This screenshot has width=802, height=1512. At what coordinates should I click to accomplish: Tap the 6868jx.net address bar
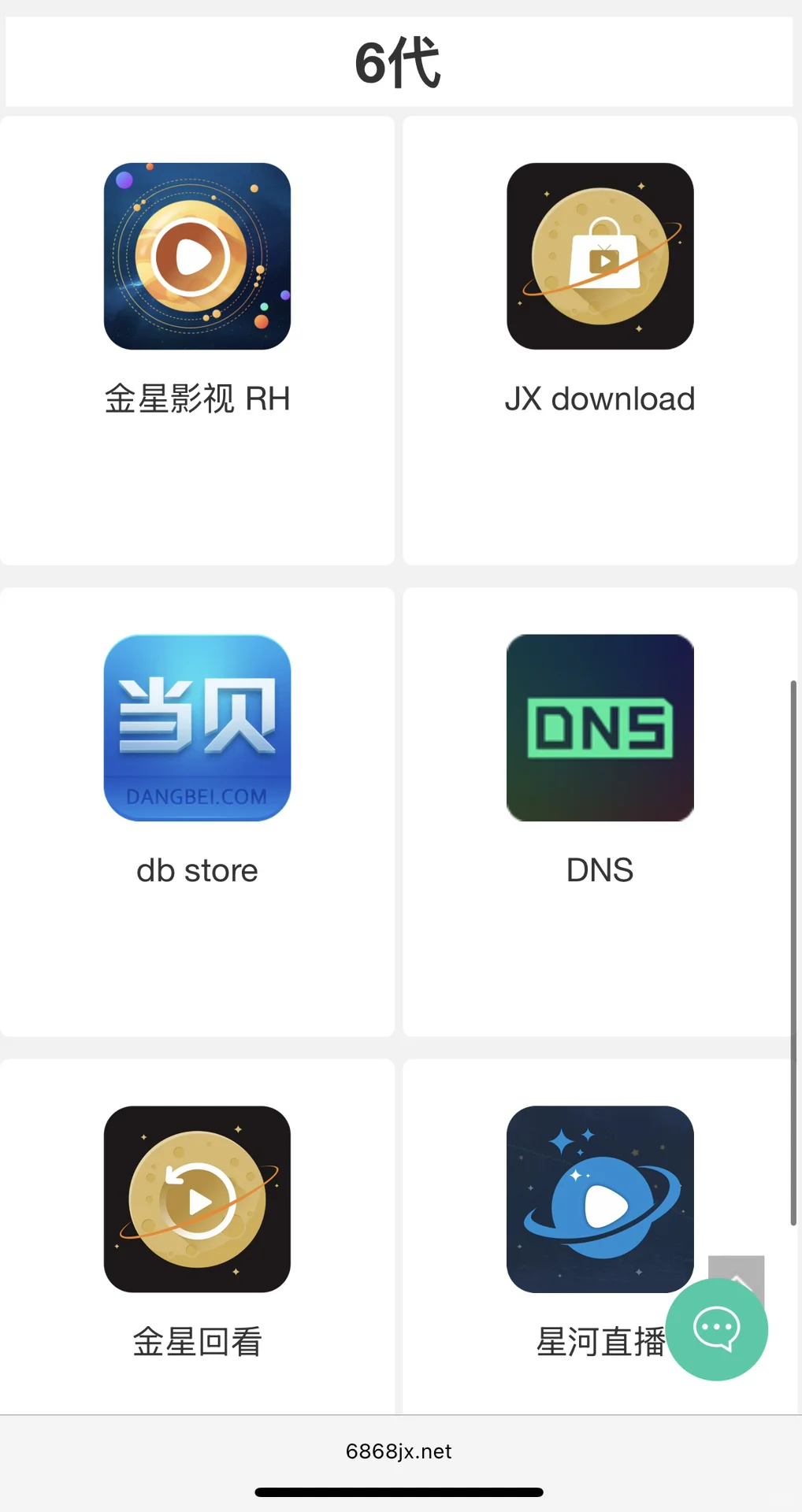coord(399,1451)
